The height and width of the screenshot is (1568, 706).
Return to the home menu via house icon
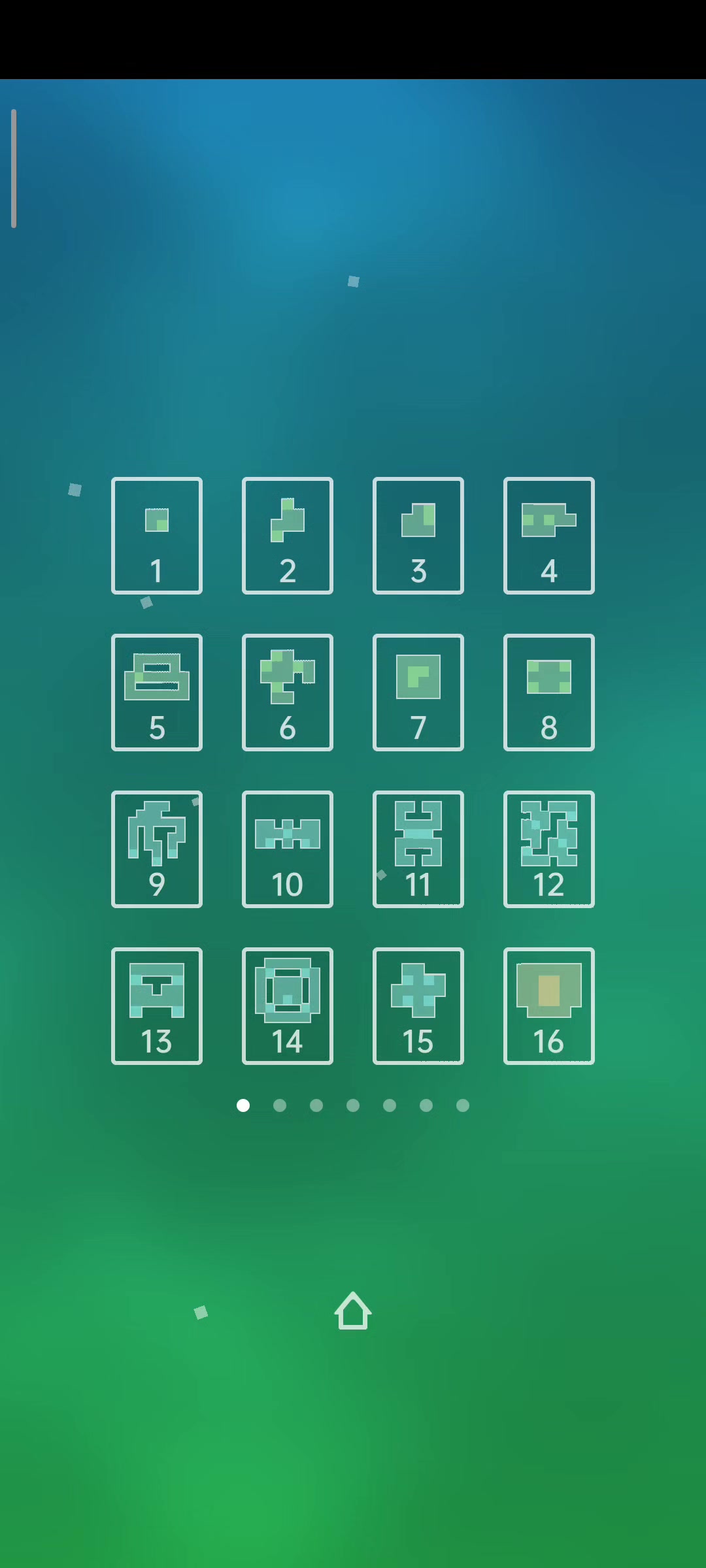click(x=353, y=1311)
